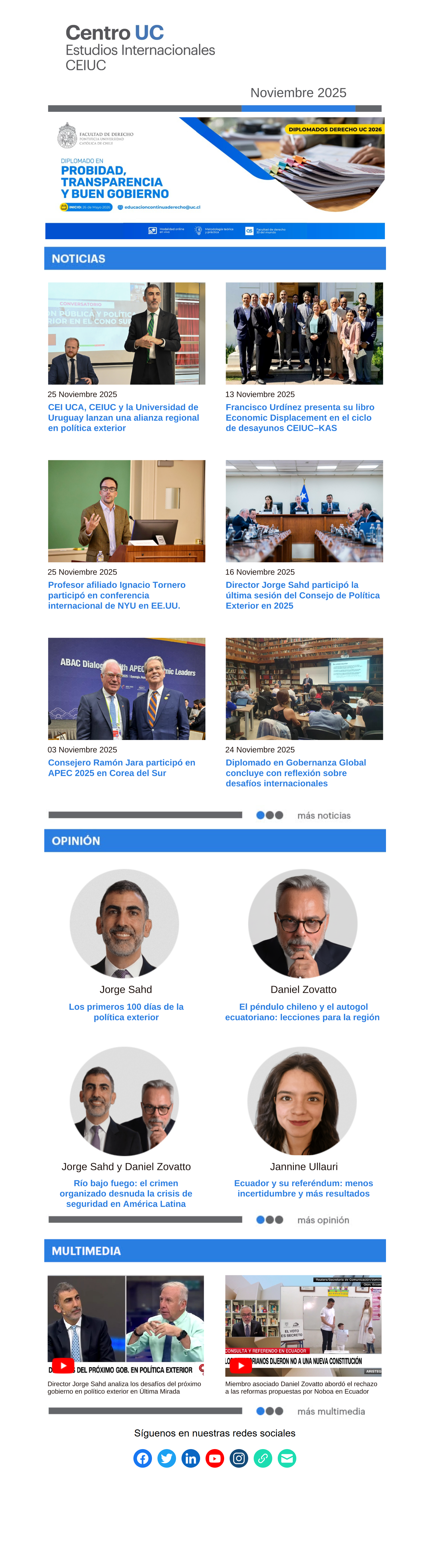Tap the más multimedia link
This screenshot has width=433, height=1568.
(331, 1411)
